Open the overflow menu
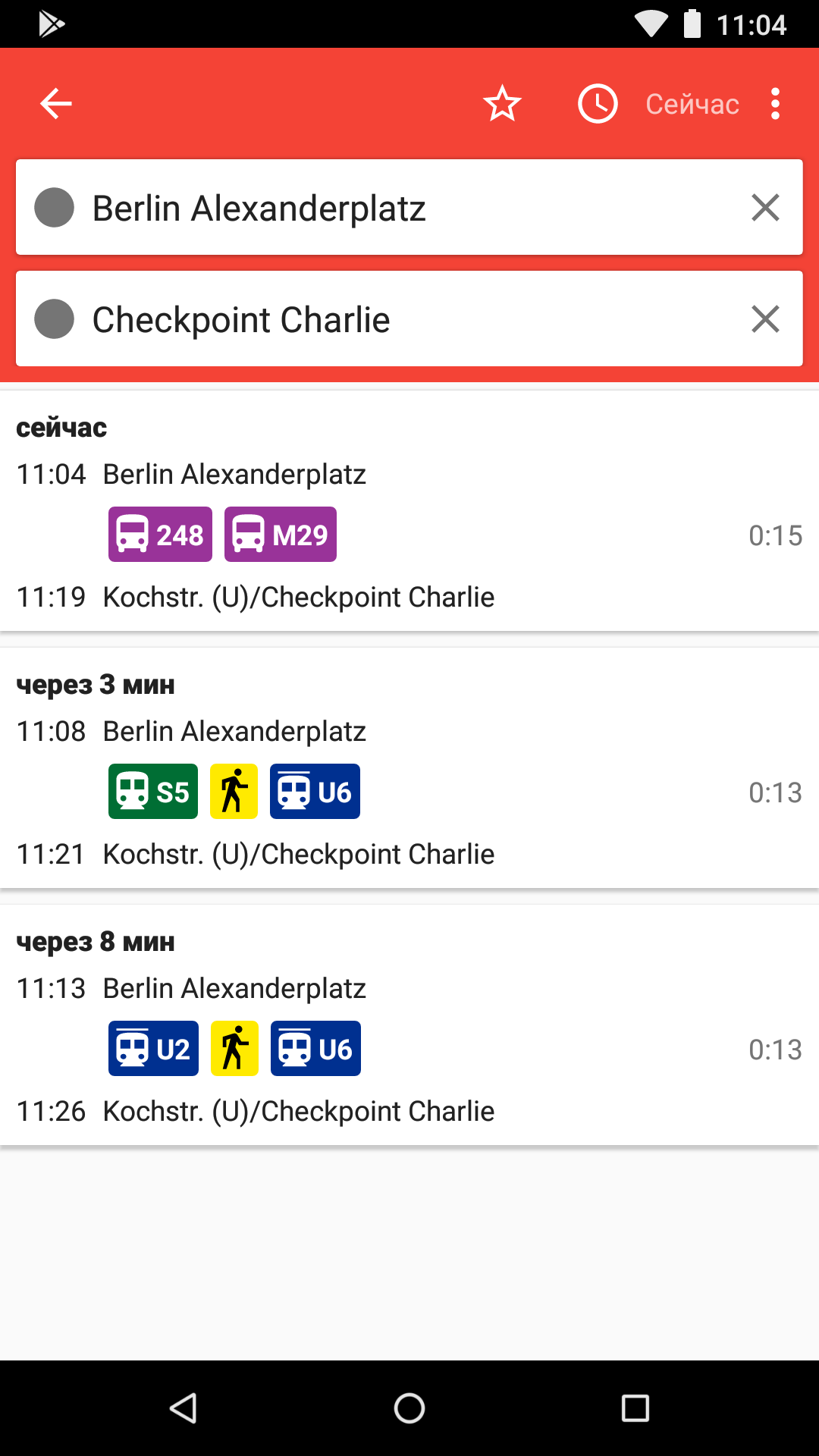819x1456 pixels. pos(775,104)
